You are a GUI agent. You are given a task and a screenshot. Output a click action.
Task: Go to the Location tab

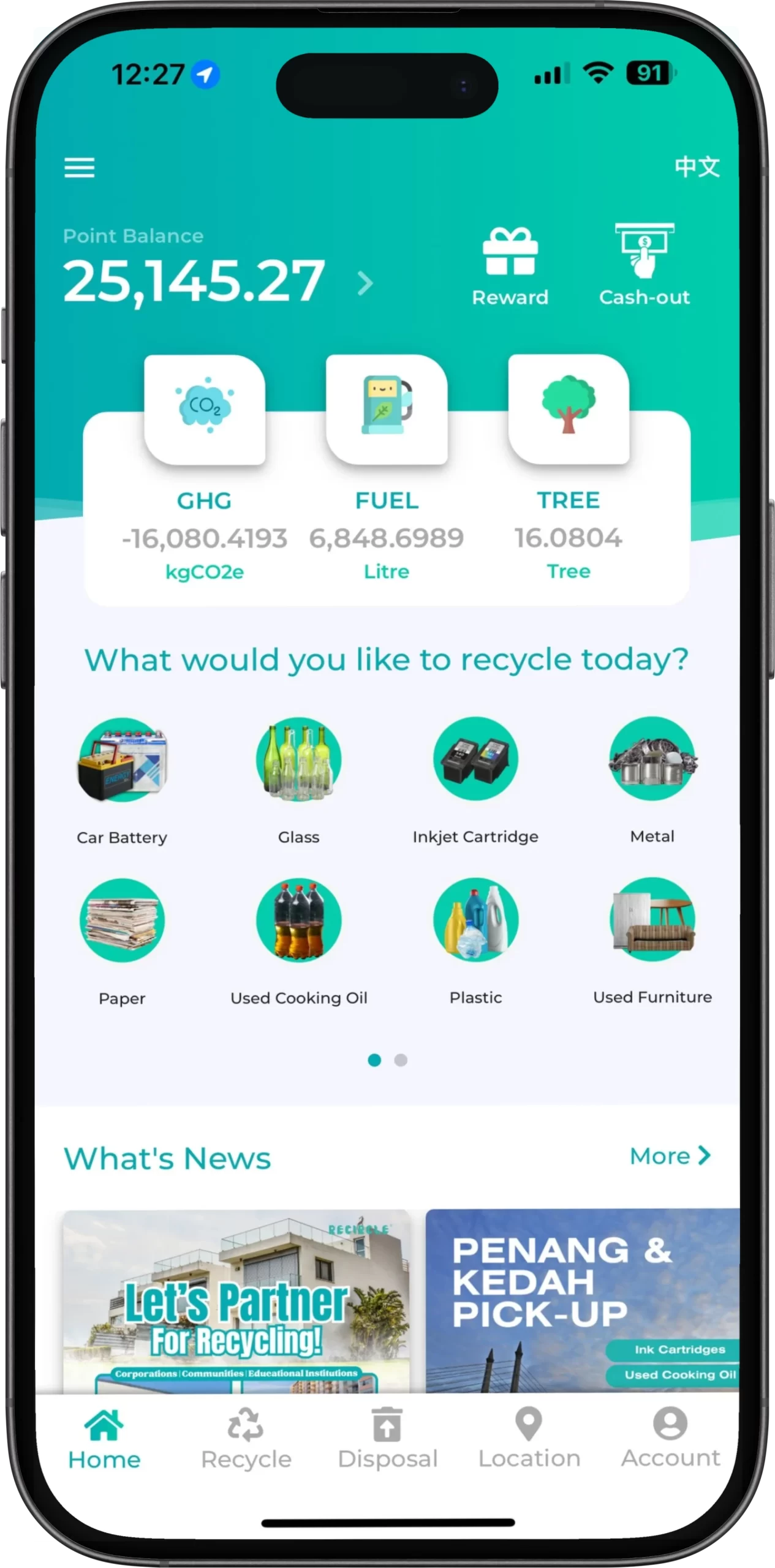(x=529, y=1438)
